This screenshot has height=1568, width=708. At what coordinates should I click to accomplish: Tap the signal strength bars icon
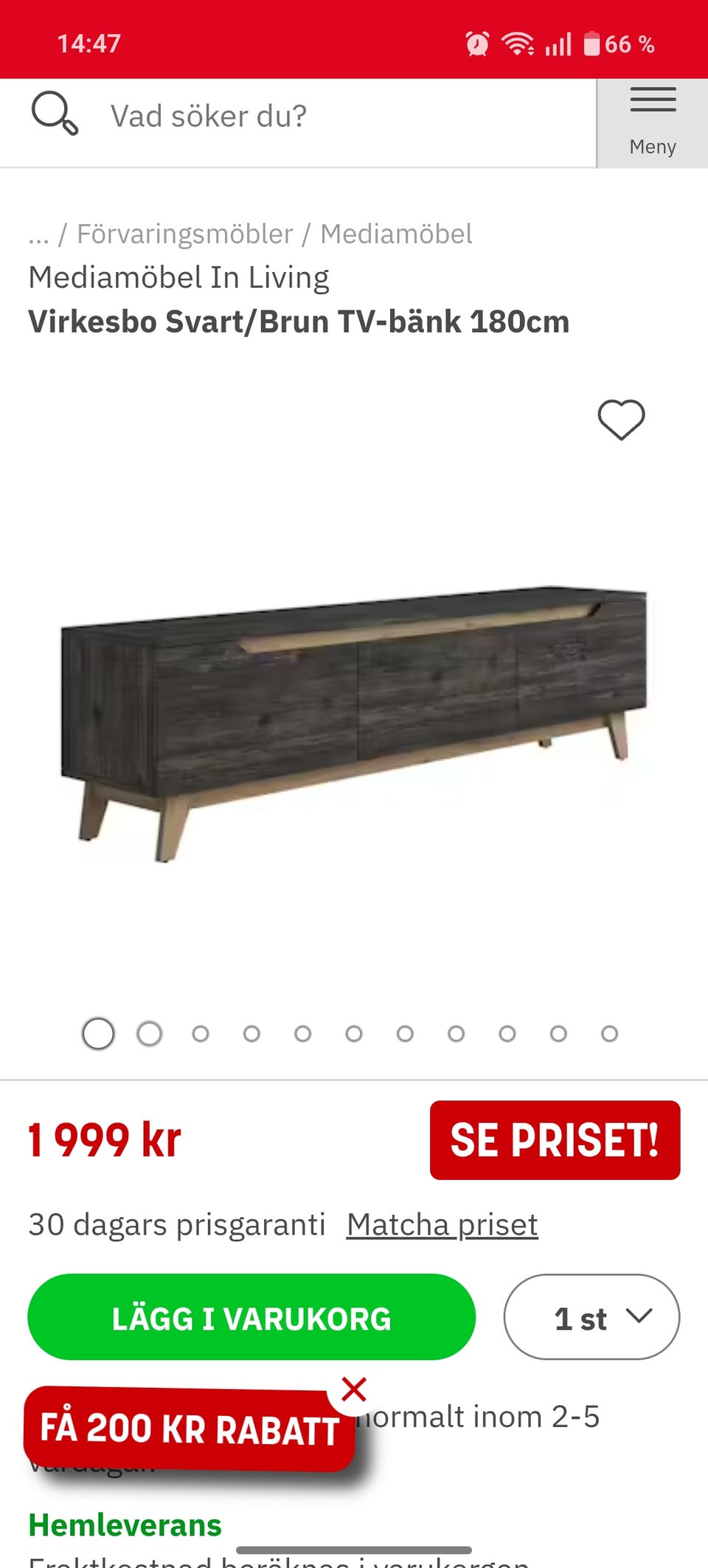pos(559,44)
